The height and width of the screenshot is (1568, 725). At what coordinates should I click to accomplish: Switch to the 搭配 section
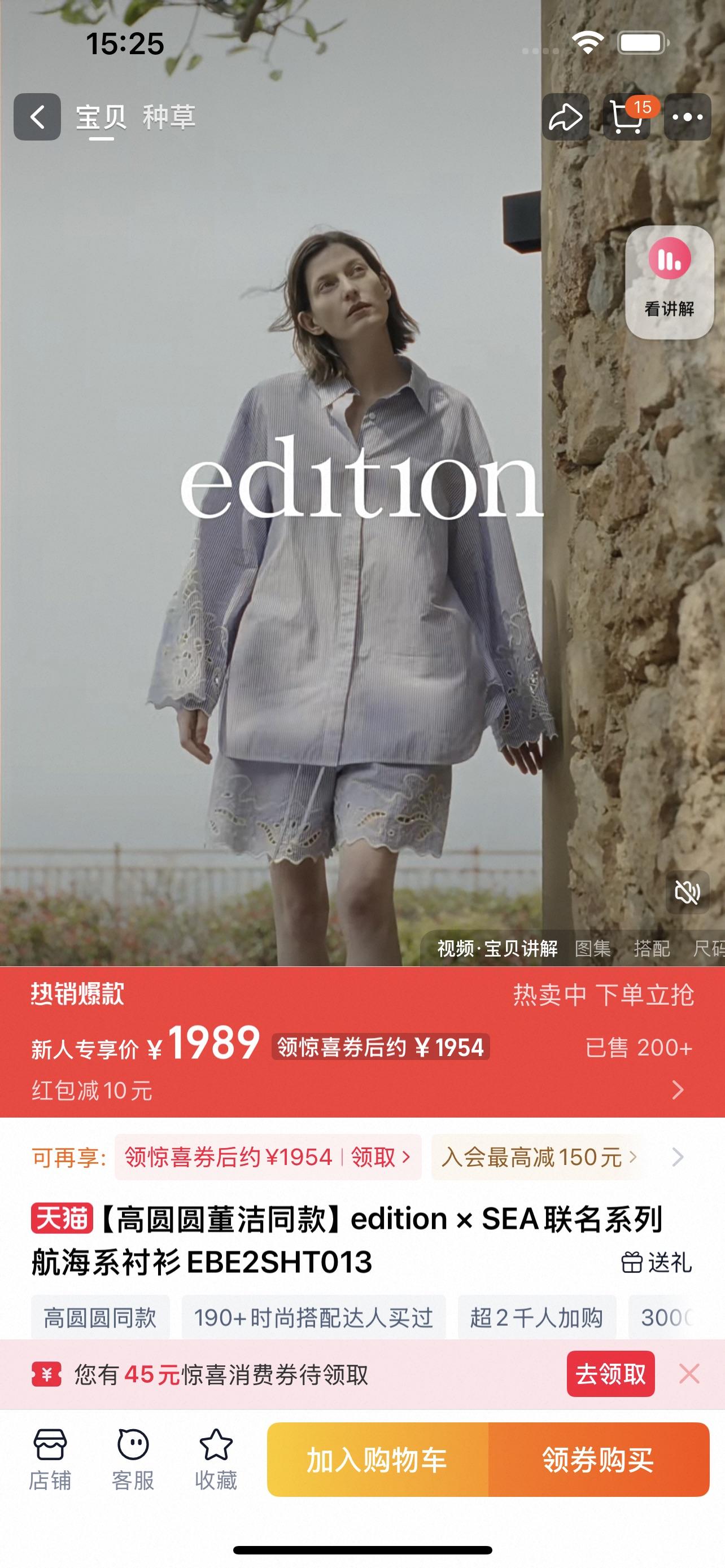652,948
